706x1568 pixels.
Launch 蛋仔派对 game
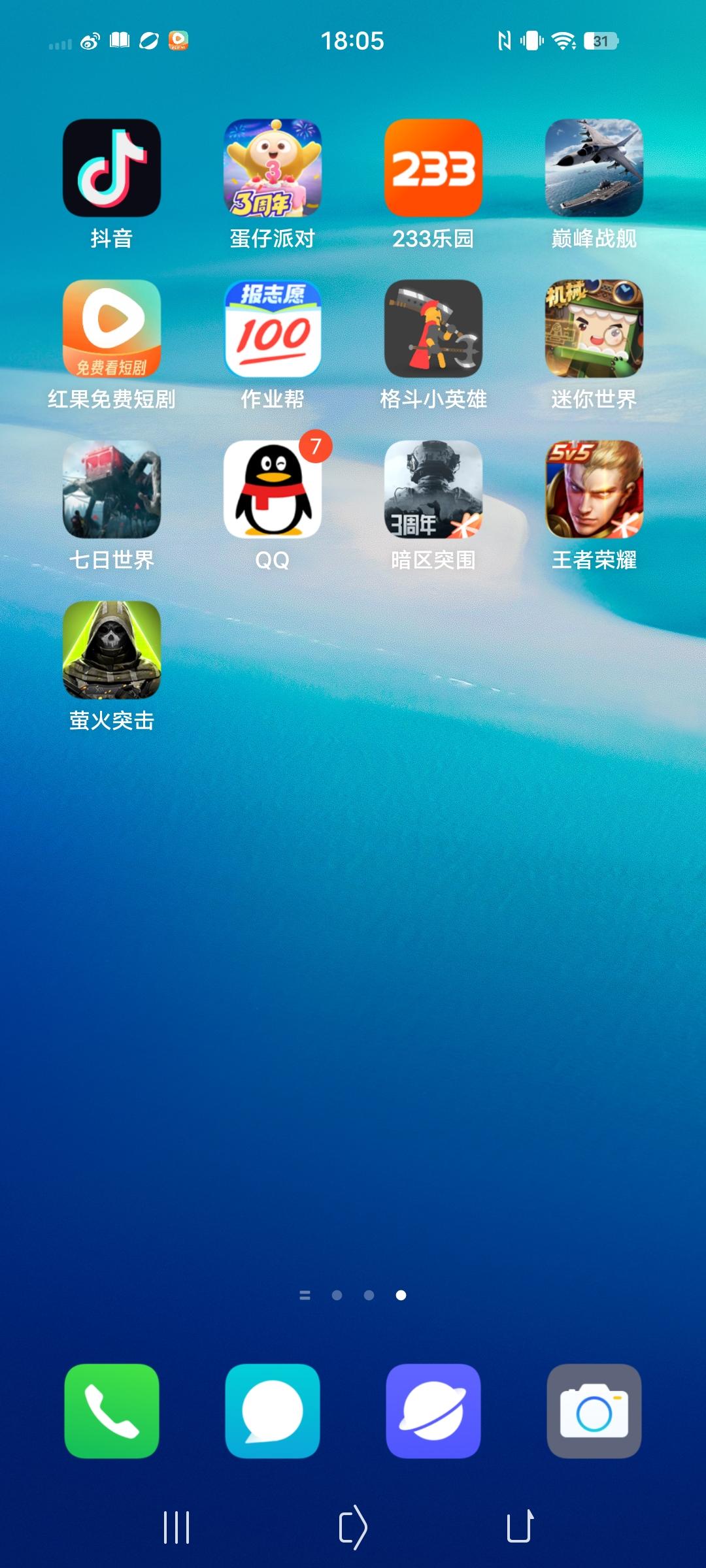pos(273,169)
